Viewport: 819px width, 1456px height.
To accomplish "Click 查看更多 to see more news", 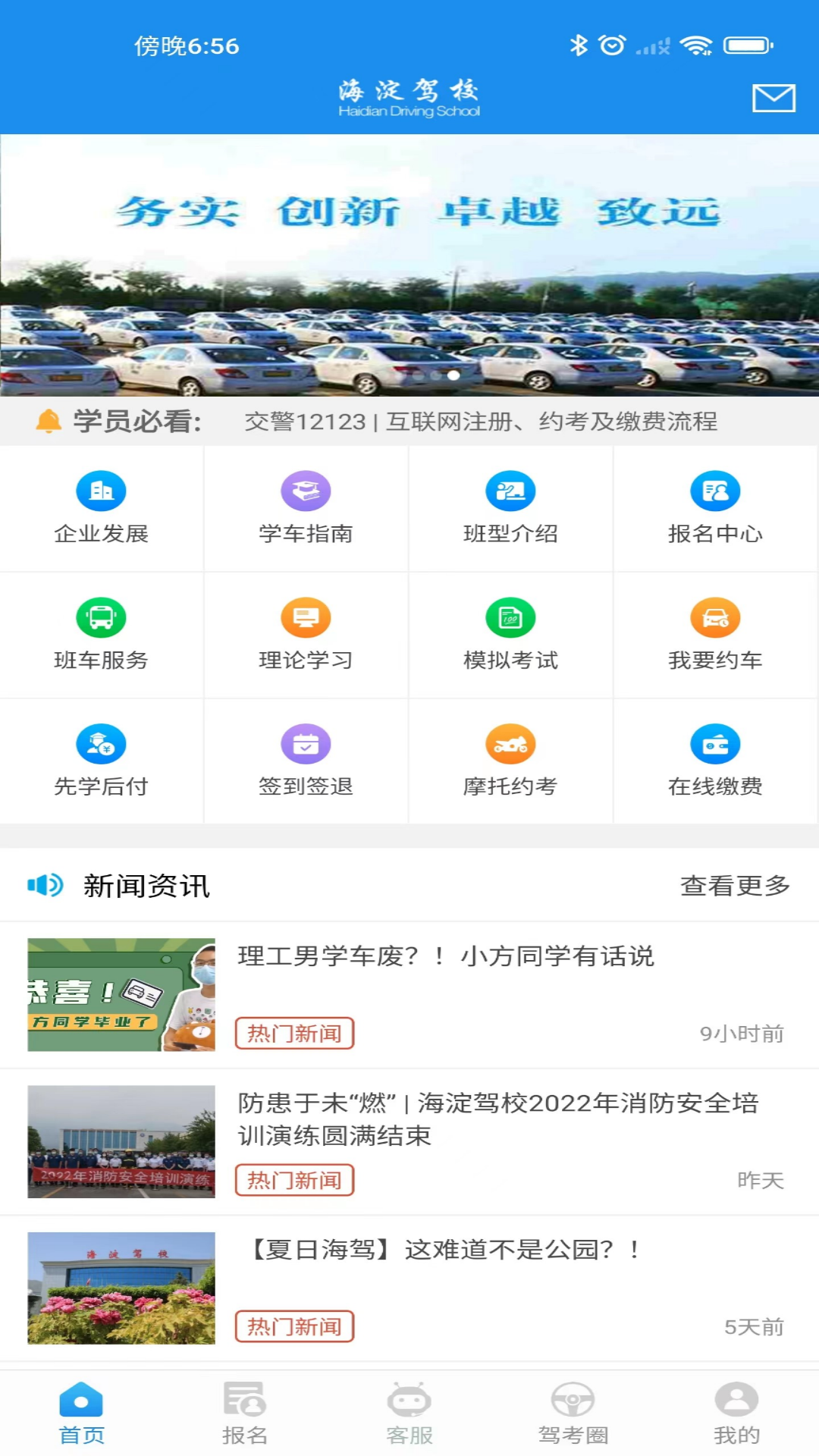I will click(735, 885).
